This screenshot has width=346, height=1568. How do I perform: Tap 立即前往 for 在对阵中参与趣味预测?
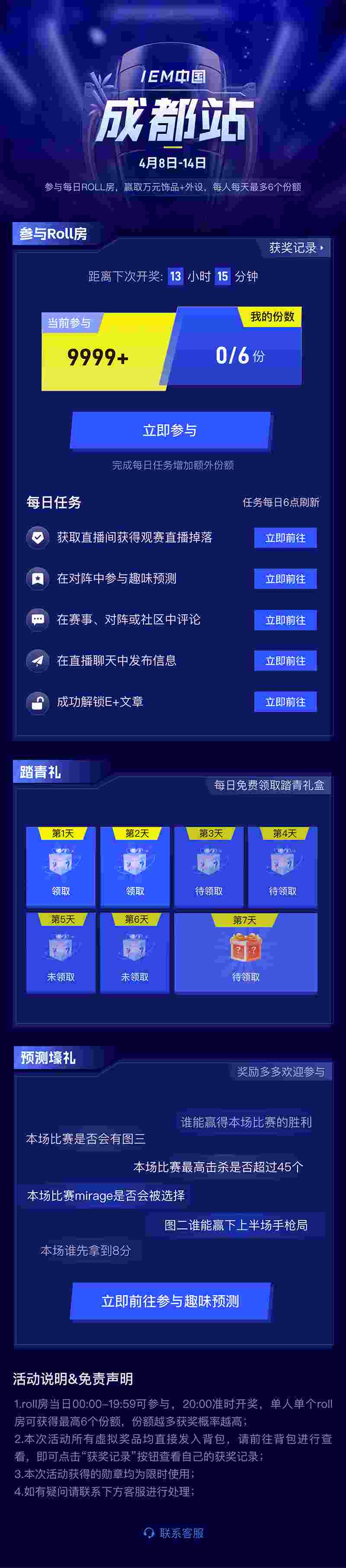(x=285, y=579)
